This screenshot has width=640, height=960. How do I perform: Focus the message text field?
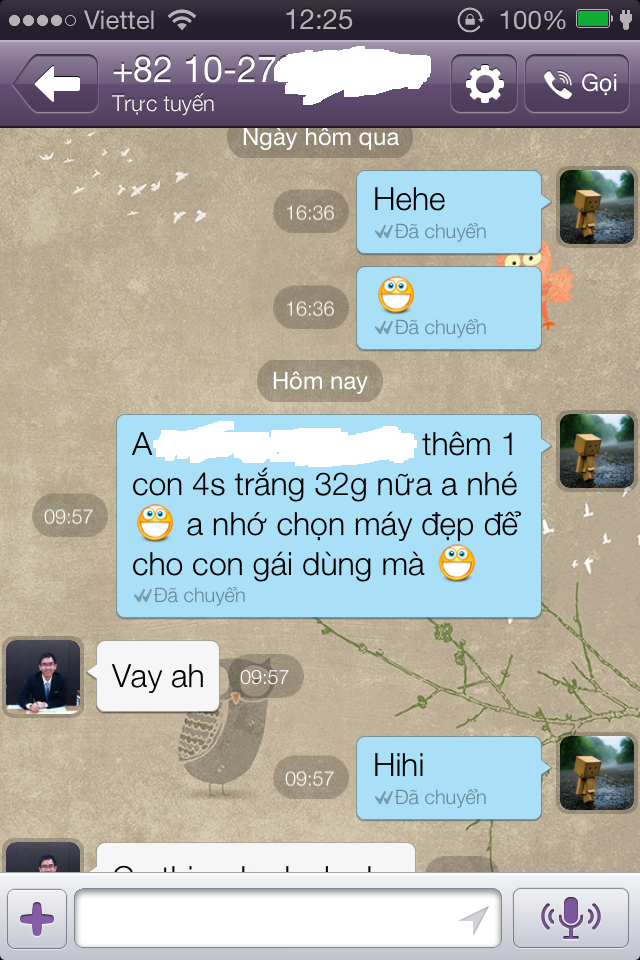270,917
